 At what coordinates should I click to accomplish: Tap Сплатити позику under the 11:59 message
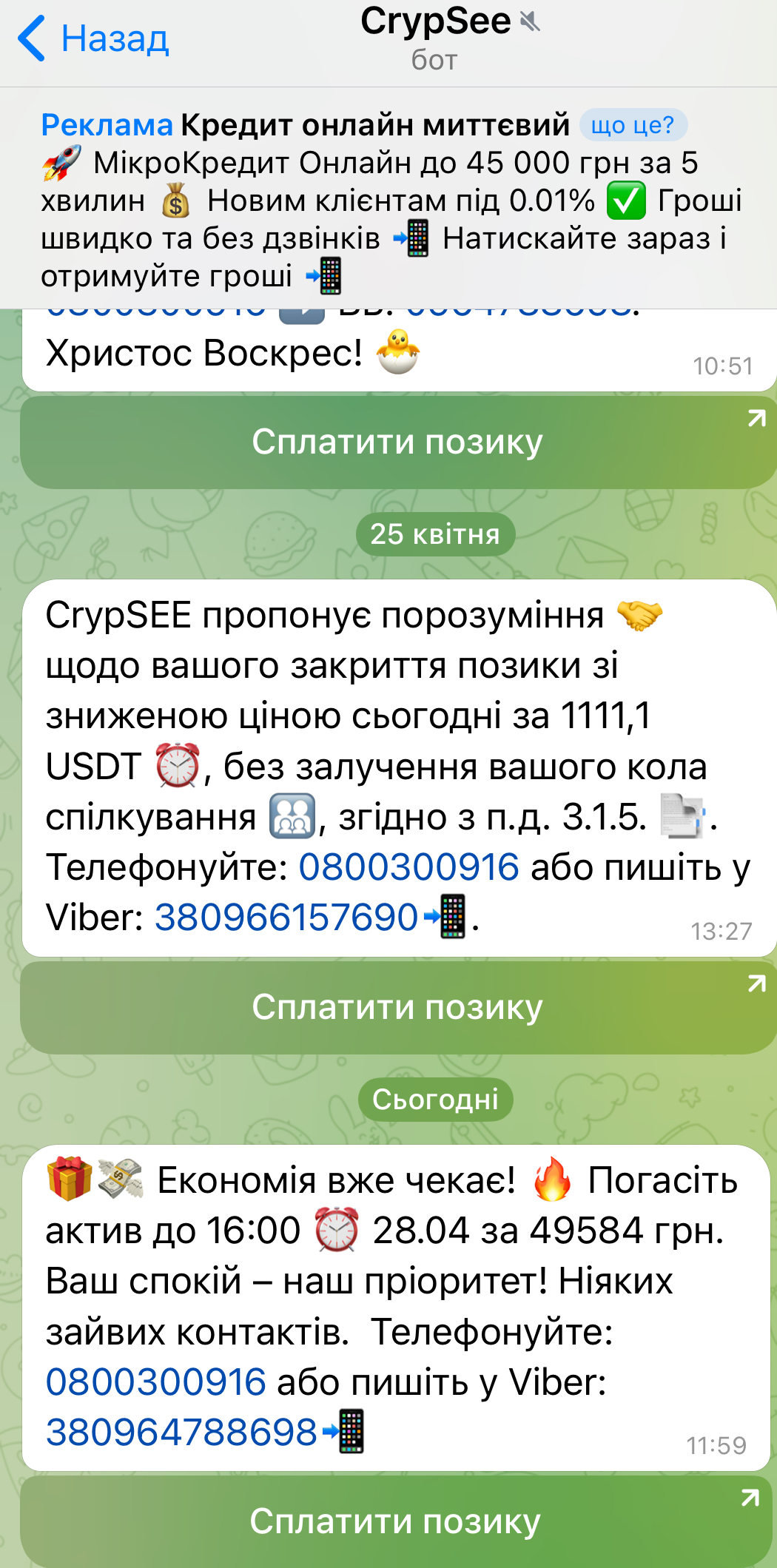tap(395, 1522)
